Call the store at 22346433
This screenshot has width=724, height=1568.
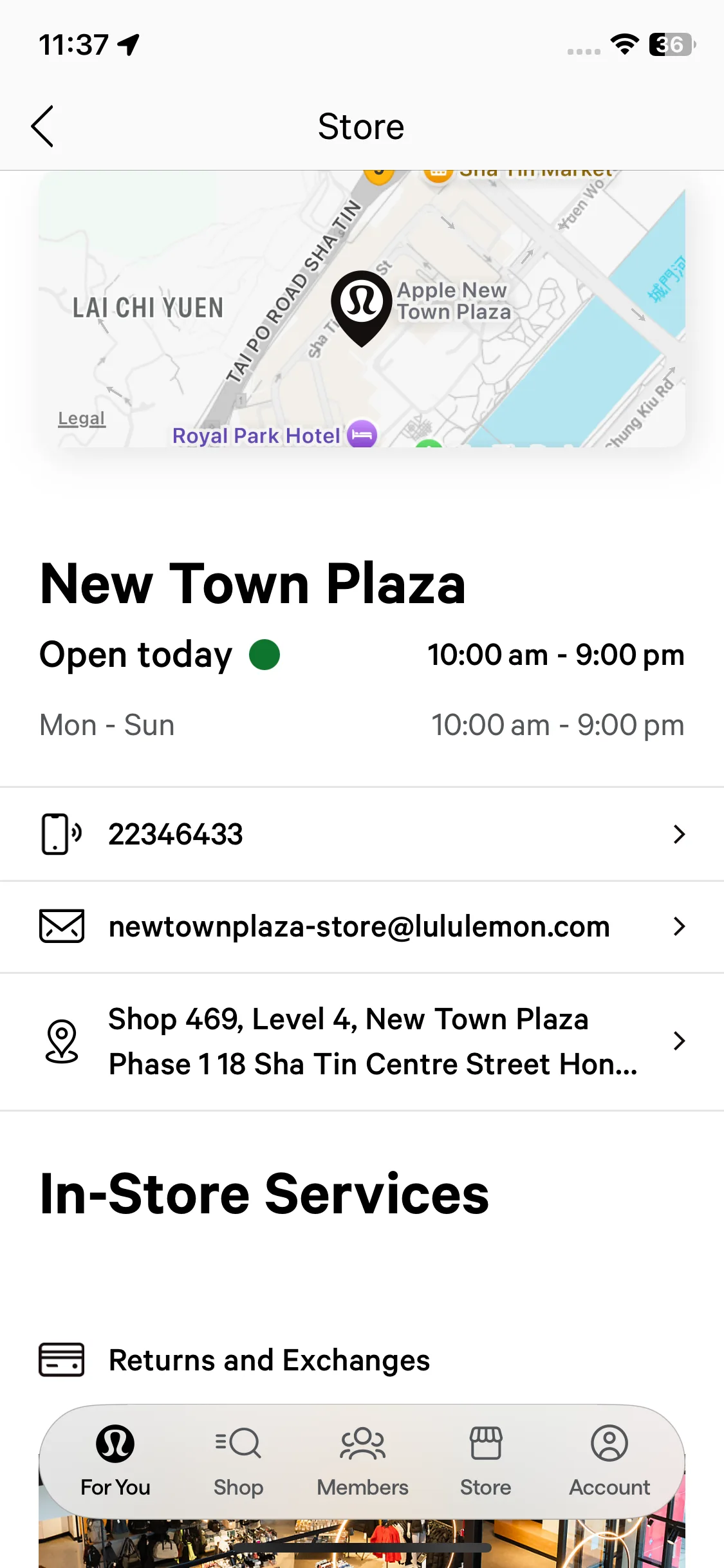pyautogui.click(x=362, y=834)
